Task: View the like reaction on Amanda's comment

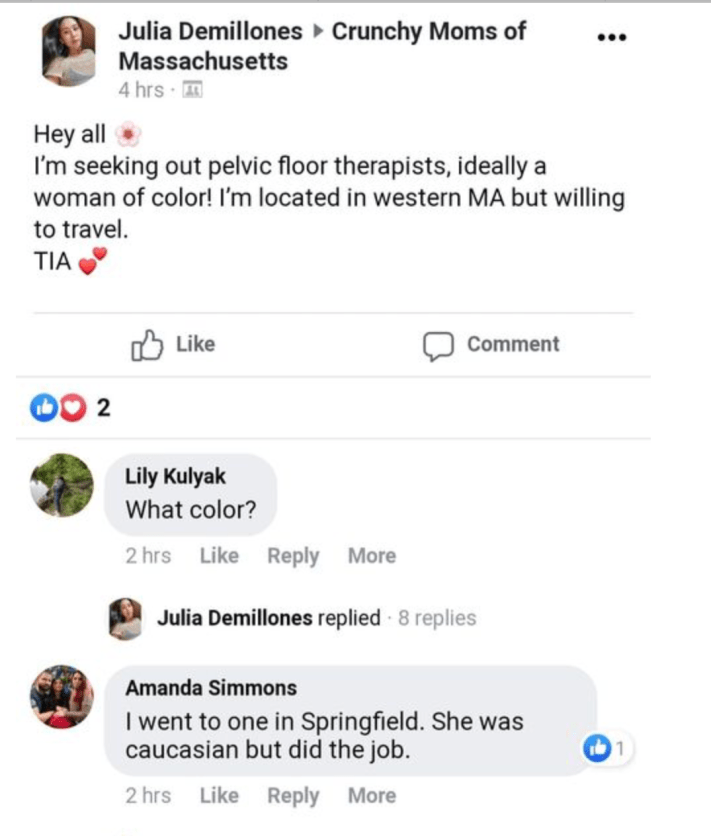Action: (604, 749)
